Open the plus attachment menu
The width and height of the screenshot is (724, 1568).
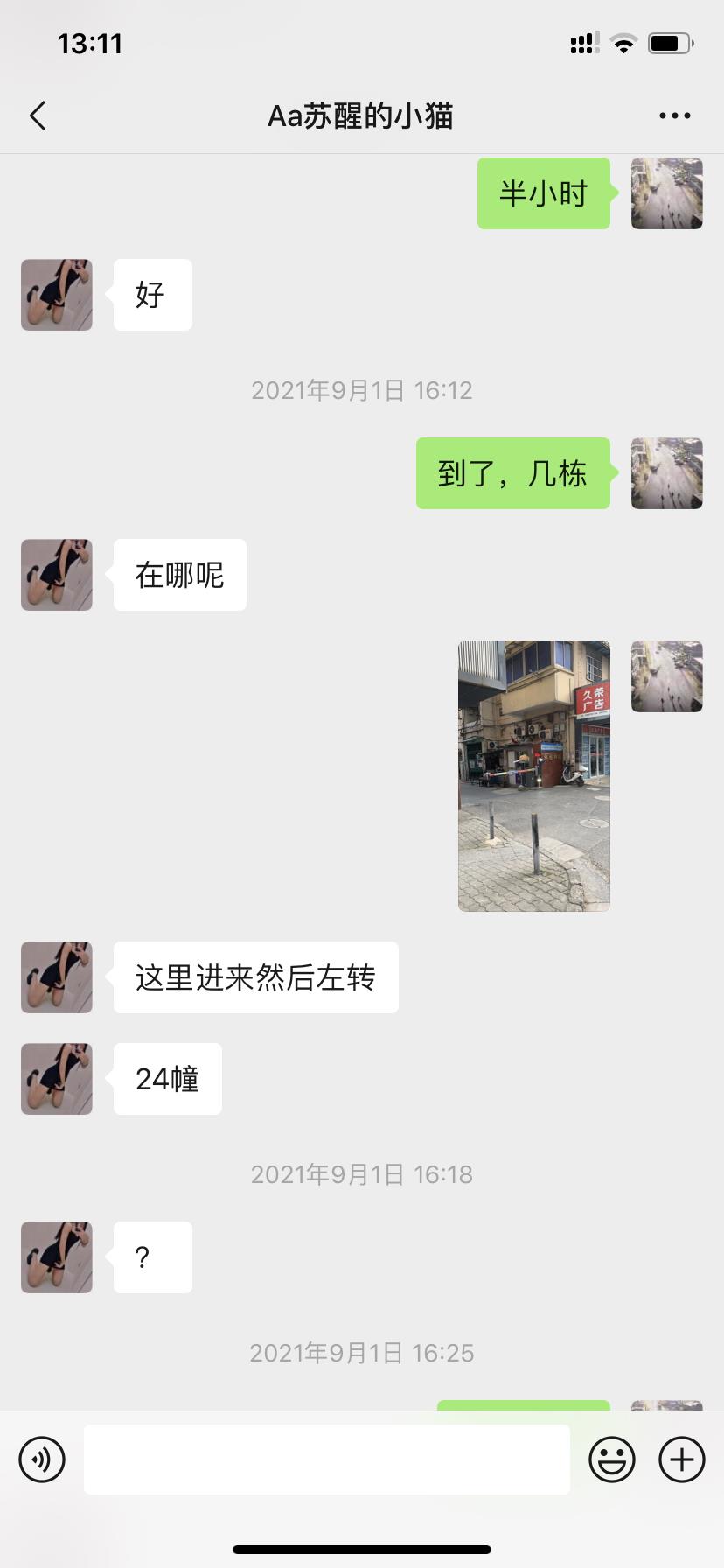point(681,1459)
